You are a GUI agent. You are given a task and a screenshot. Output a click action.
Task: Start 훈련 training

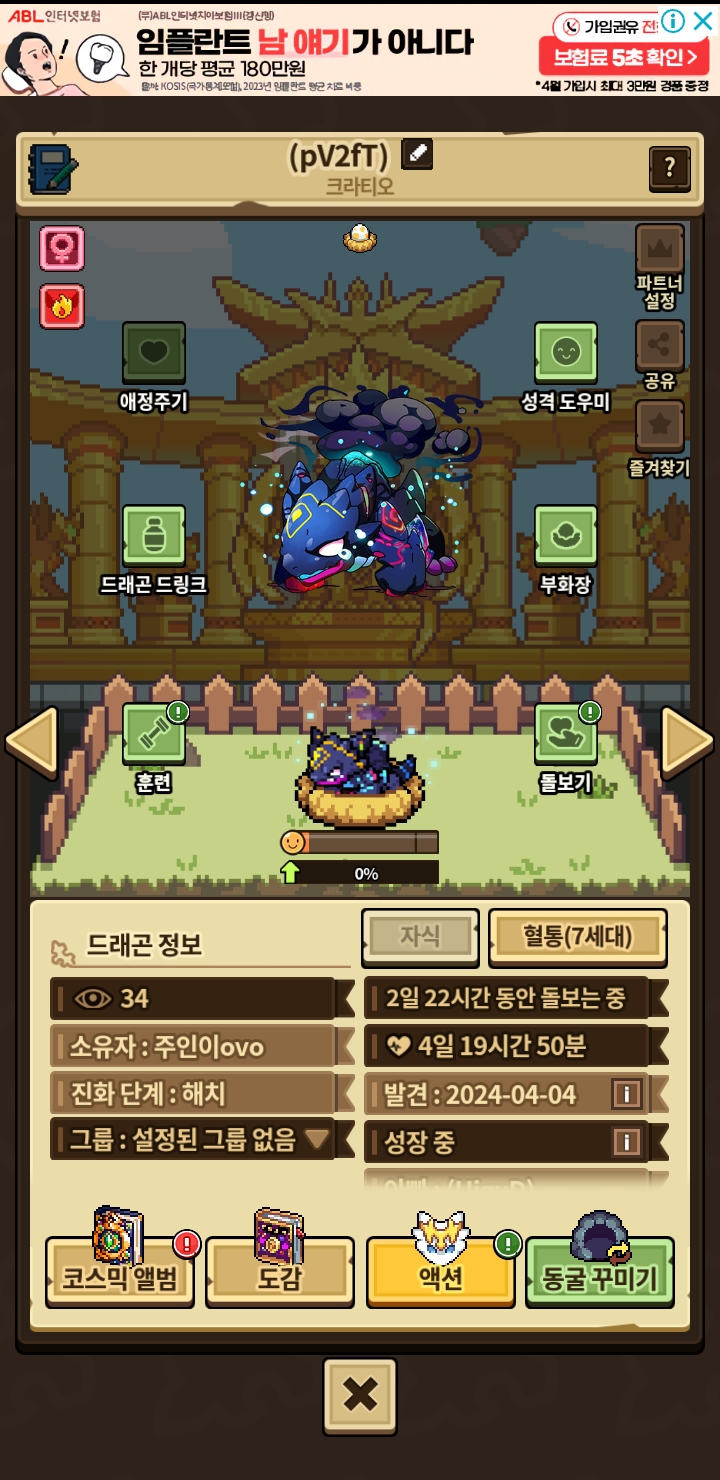153,736
